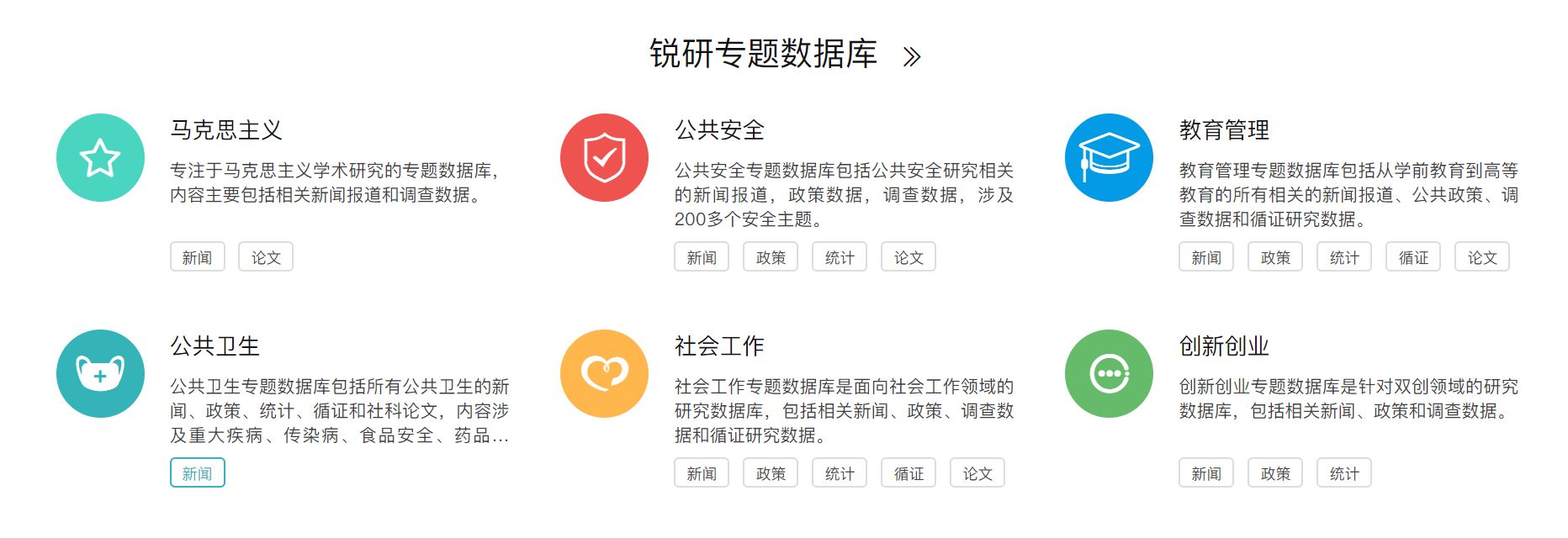Select 新闻 chip under 教育管理

click(1206, 257)
